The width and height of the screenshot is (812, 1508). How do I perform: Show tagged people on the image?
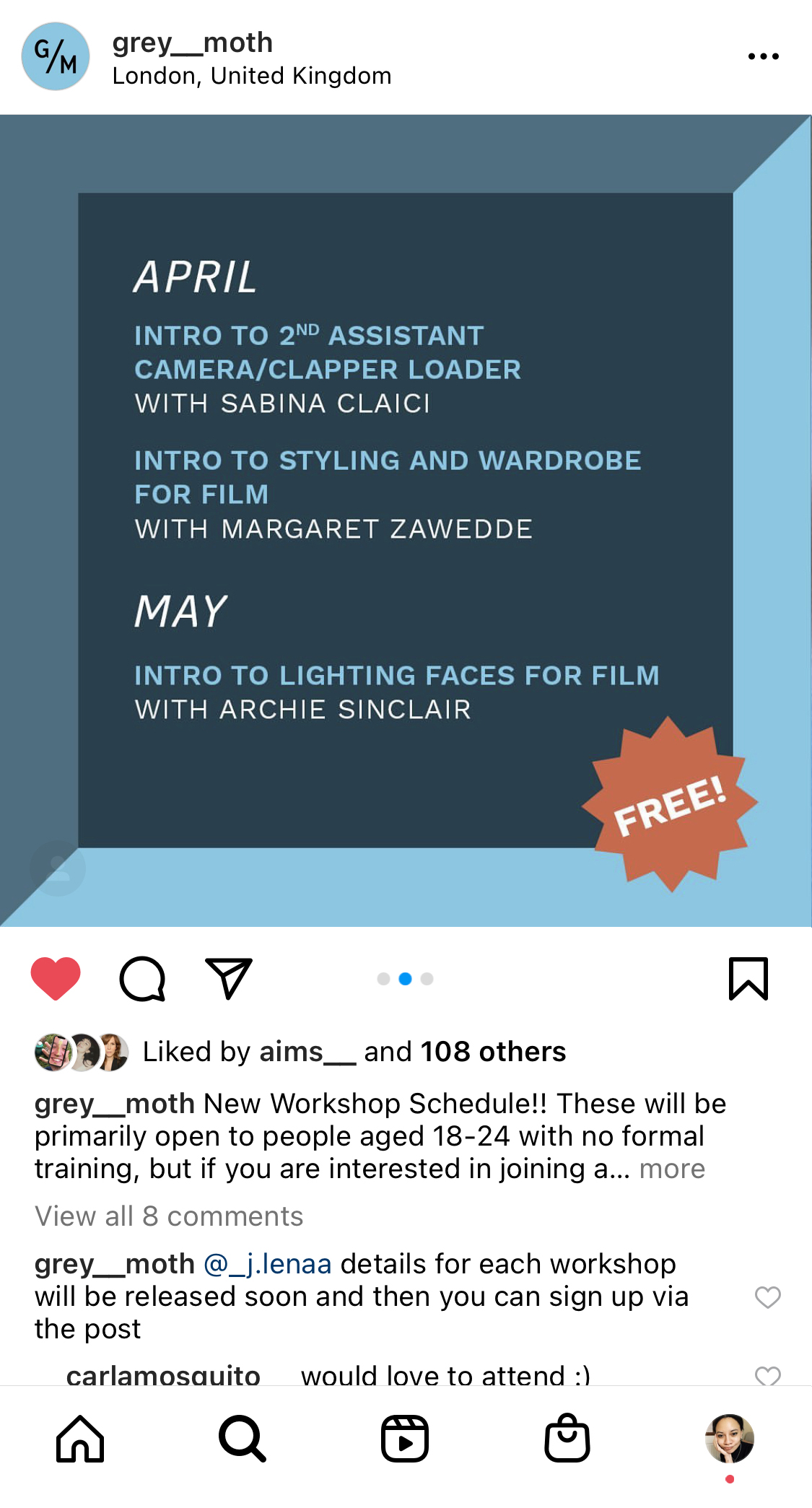[x=58, y=868]
